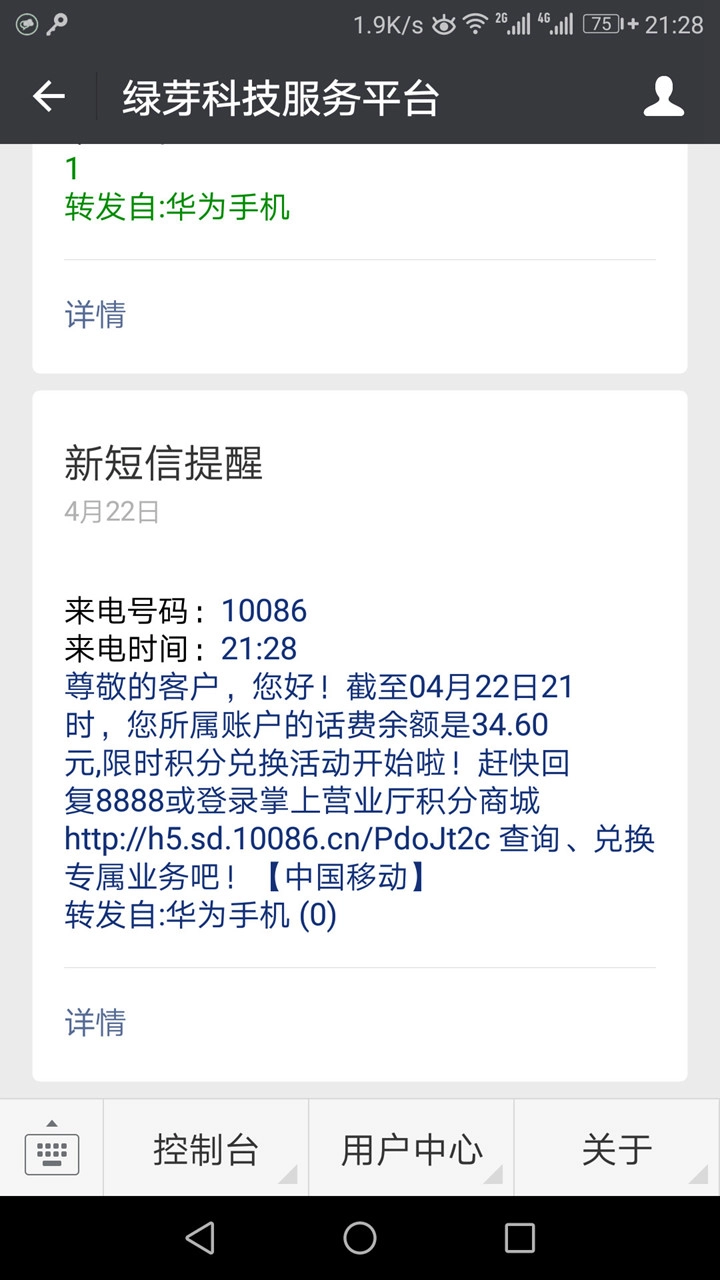The width and height of the screenshot is (720, 1280).
Task: Open recent apps with the square navigation button
Action: pyautogui.click(x=519, y=1238)
